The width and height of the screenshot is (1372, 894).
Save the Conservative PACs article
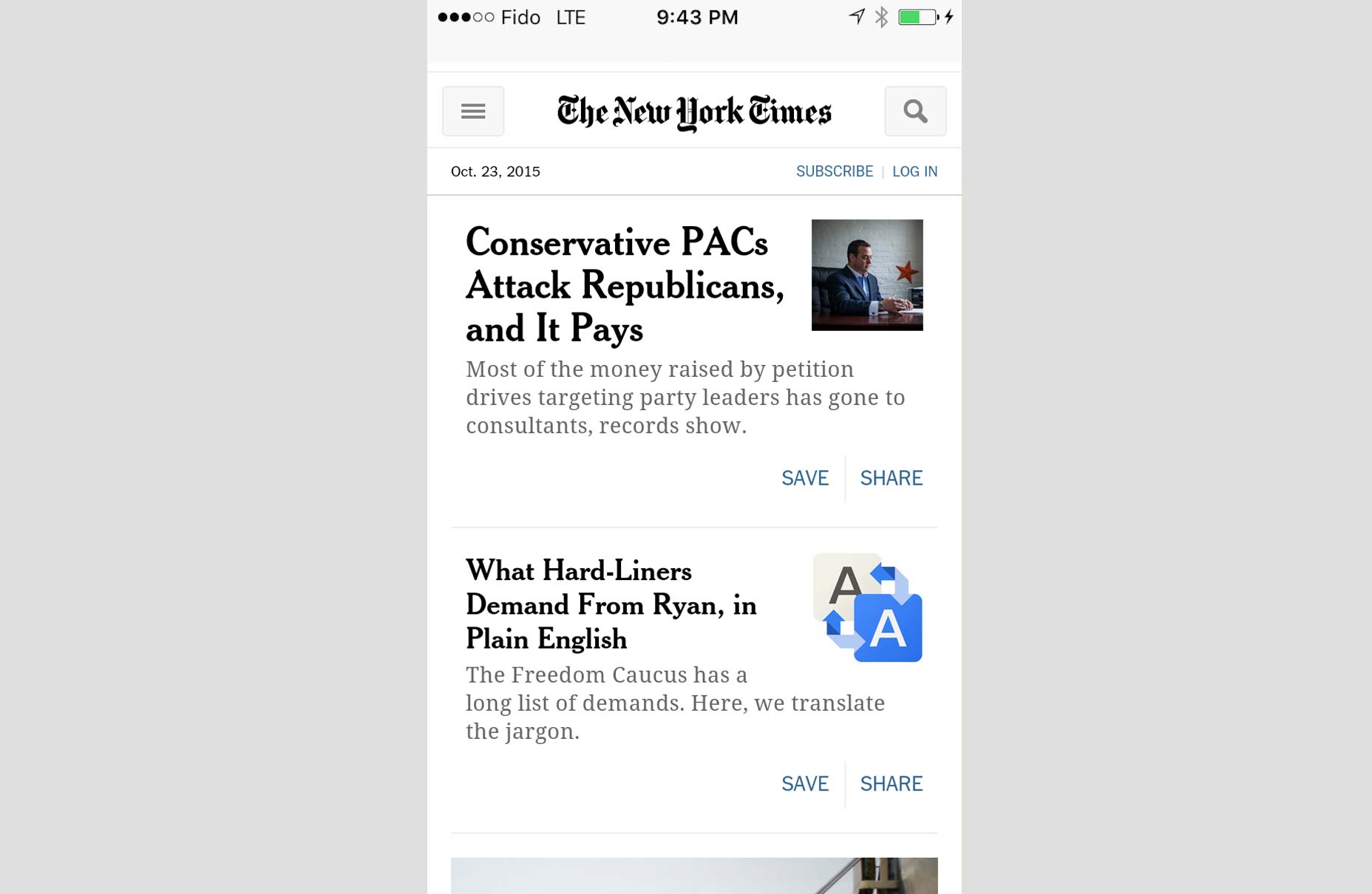[x=805, y=478]
